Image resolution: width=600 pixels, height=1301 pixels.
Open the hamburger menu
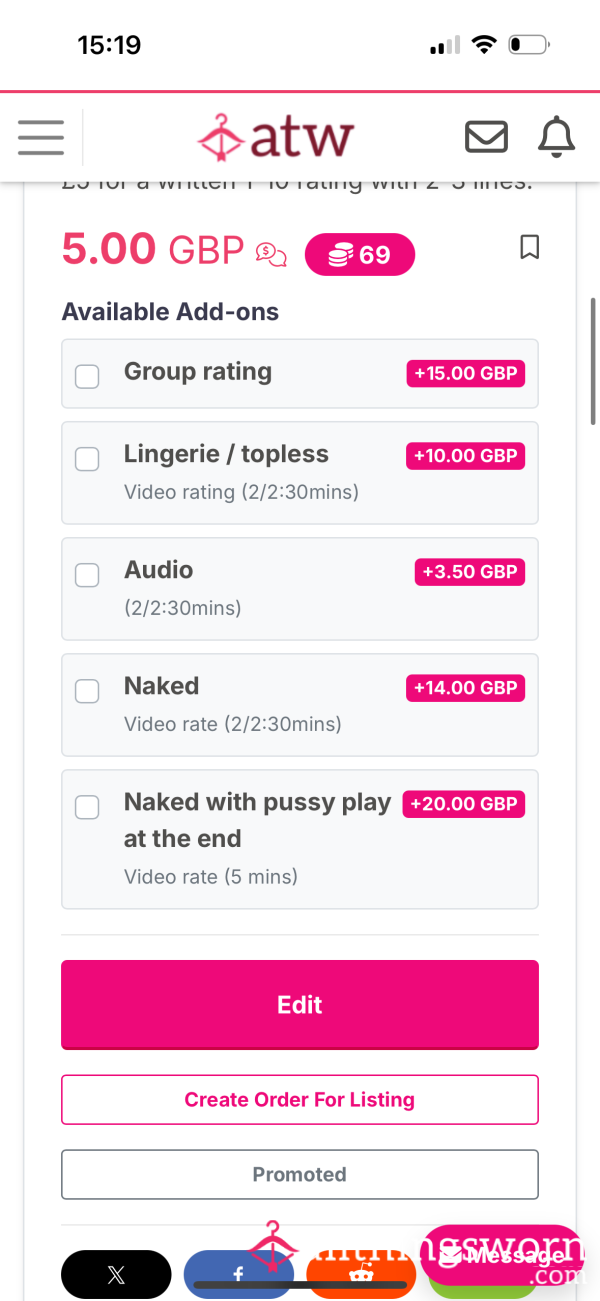[x=41, y=137]
